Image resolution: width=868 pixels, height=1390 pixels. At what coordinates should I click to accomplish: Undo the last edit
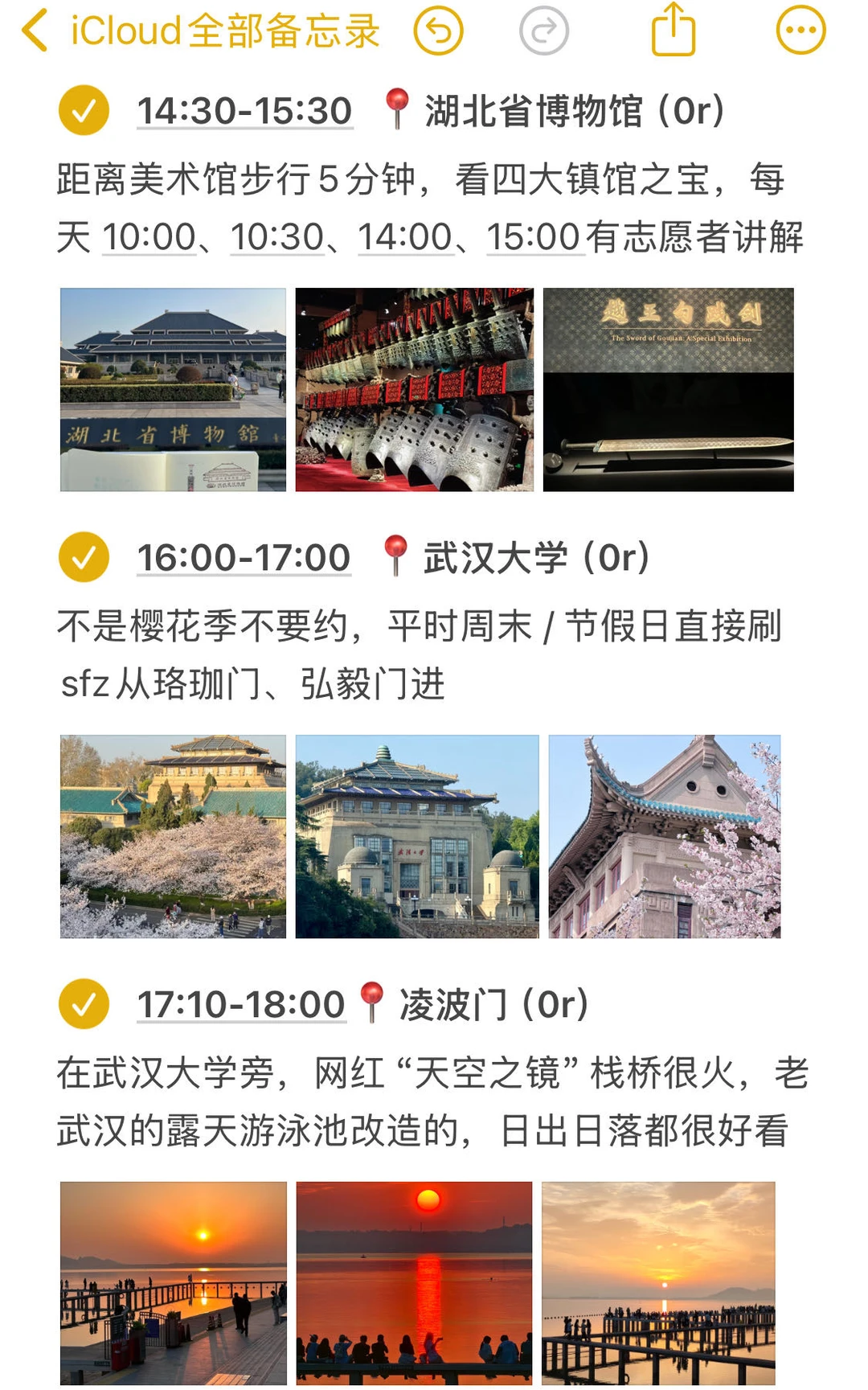click(x=438, y=31)
